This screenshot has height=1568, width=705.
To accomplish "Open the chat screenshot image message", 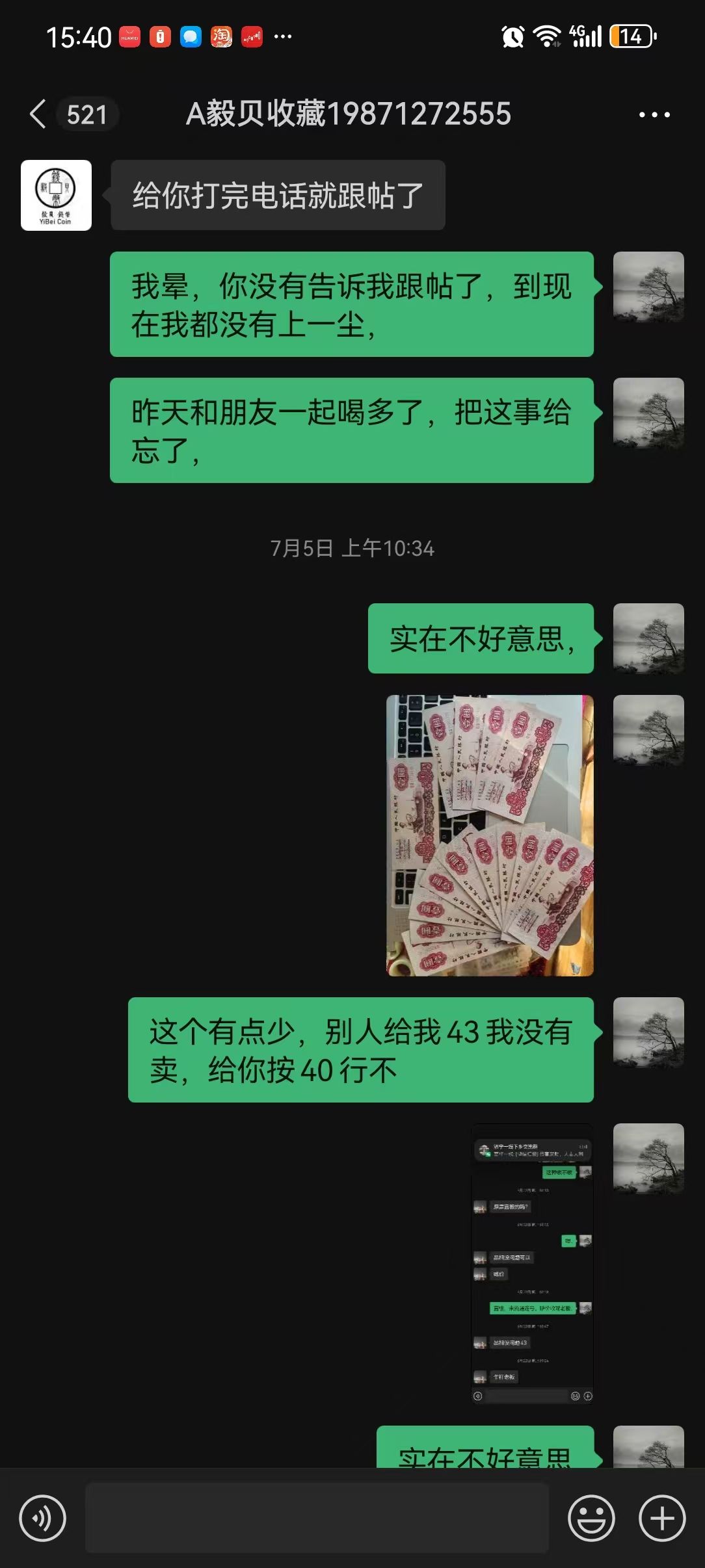I will click(532, 1264).
